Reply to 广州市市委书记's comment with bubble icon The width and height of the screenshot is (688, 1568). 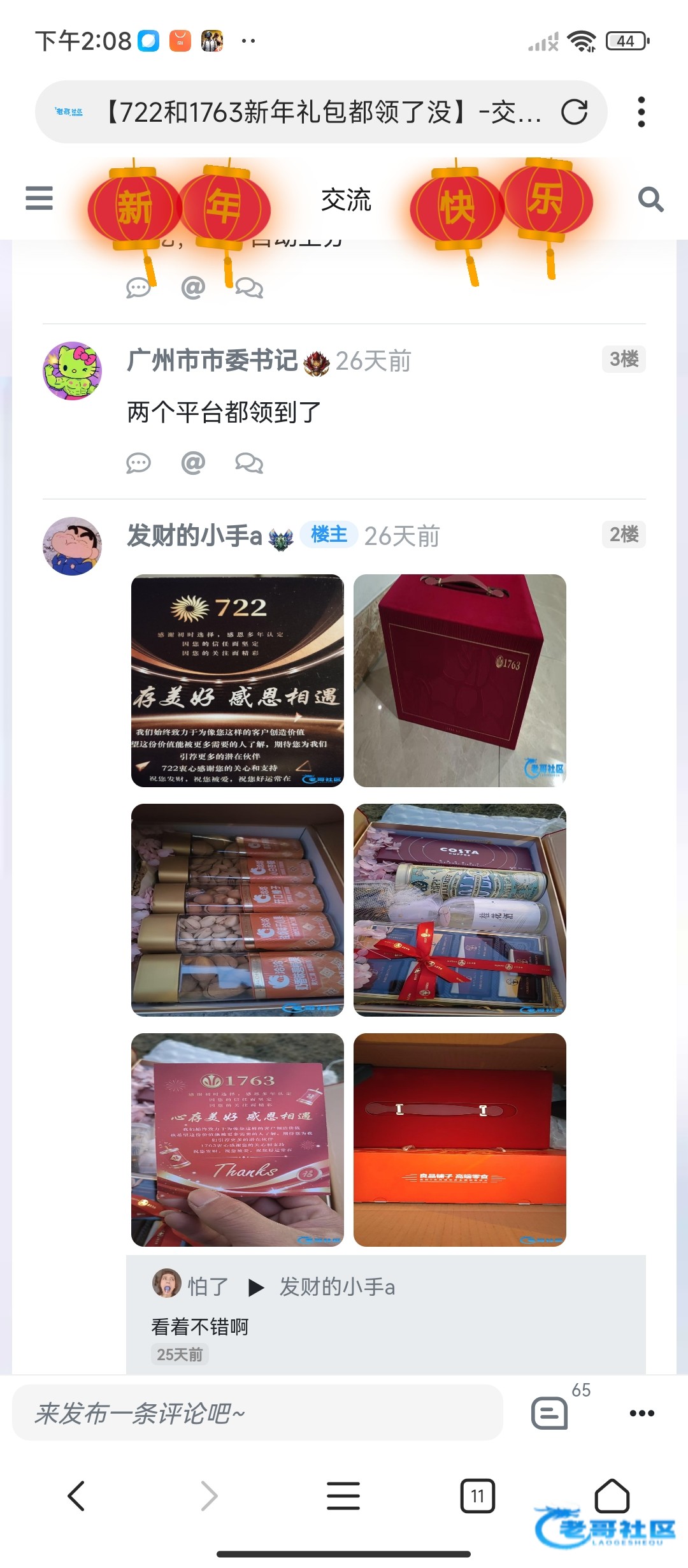(x=138, y=463)
